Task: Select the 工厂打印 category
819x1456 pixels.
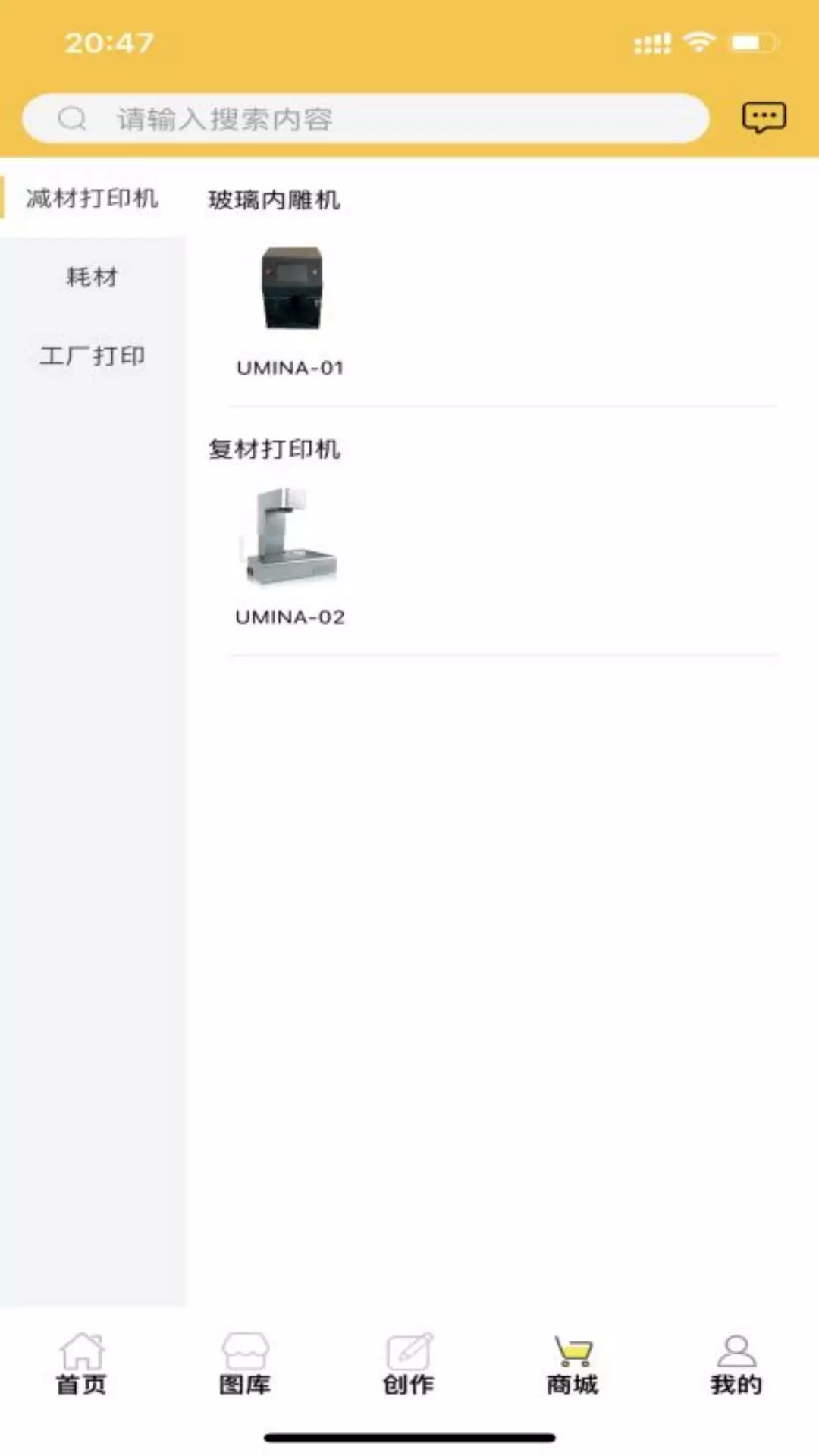Action: point(93,356)
